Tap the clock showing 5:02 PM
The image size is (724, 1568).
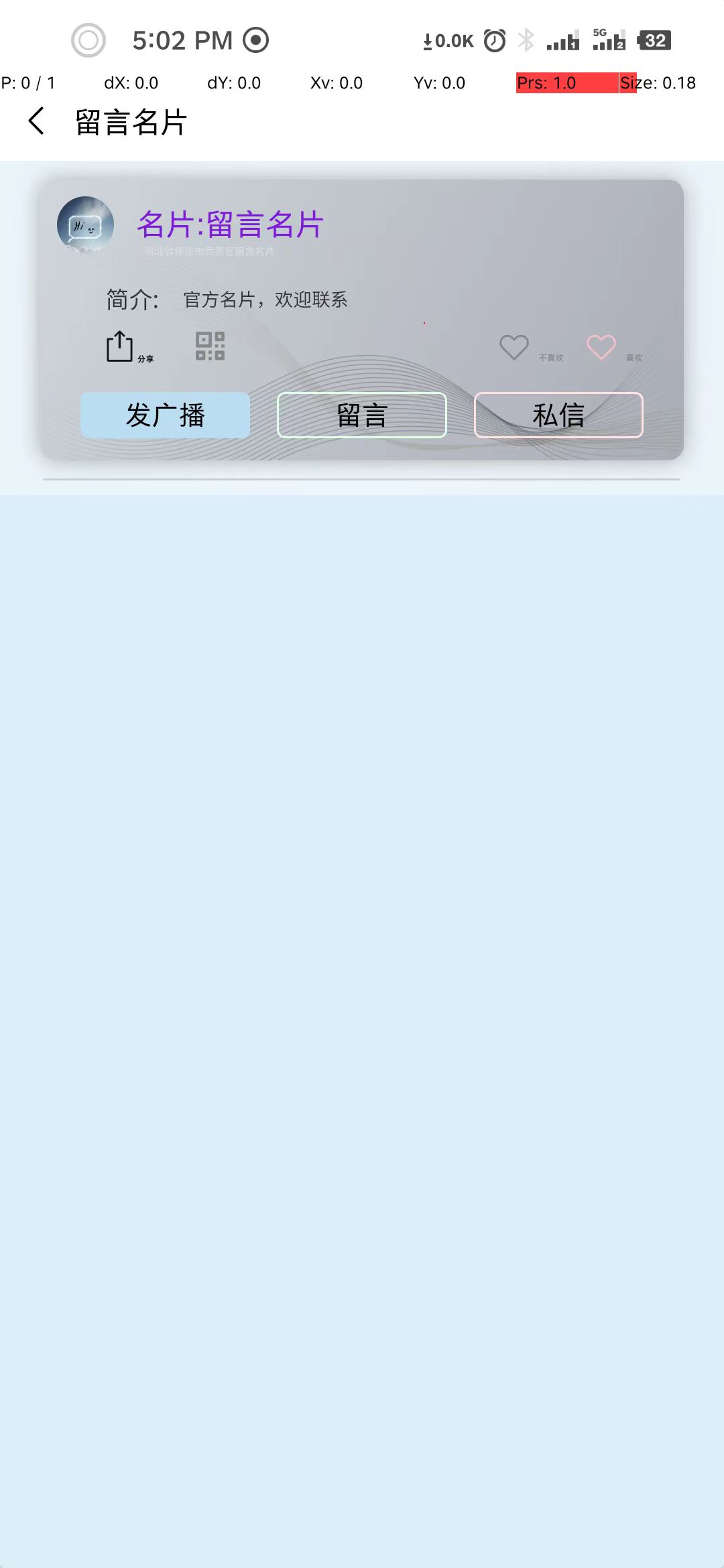[x=181, y=39]
